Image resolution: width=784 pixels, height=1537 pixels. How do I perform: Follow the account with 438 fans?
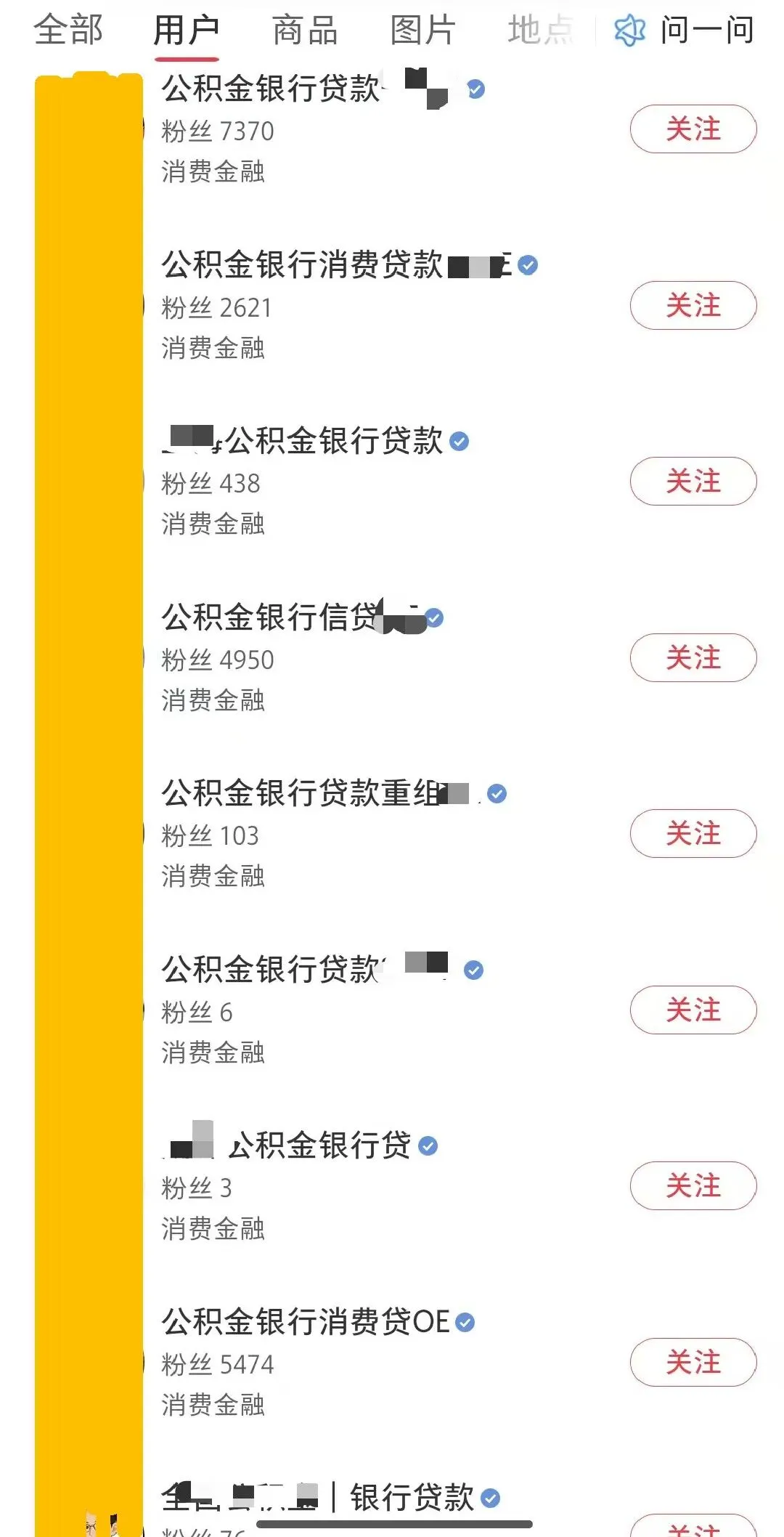tap(693, 482)
